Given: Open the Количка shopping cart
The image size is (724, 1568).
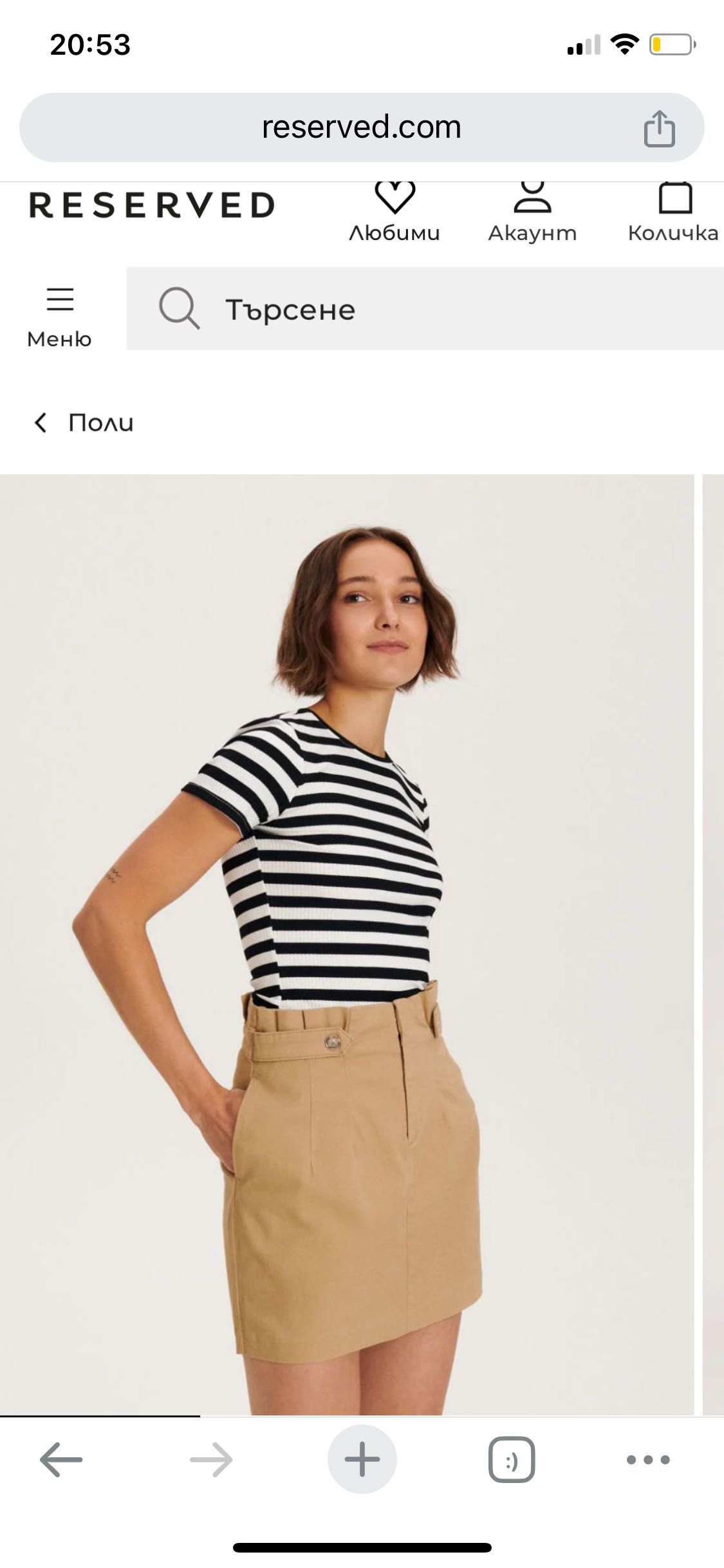Looking at the screenshot, I should click(674, 212).
